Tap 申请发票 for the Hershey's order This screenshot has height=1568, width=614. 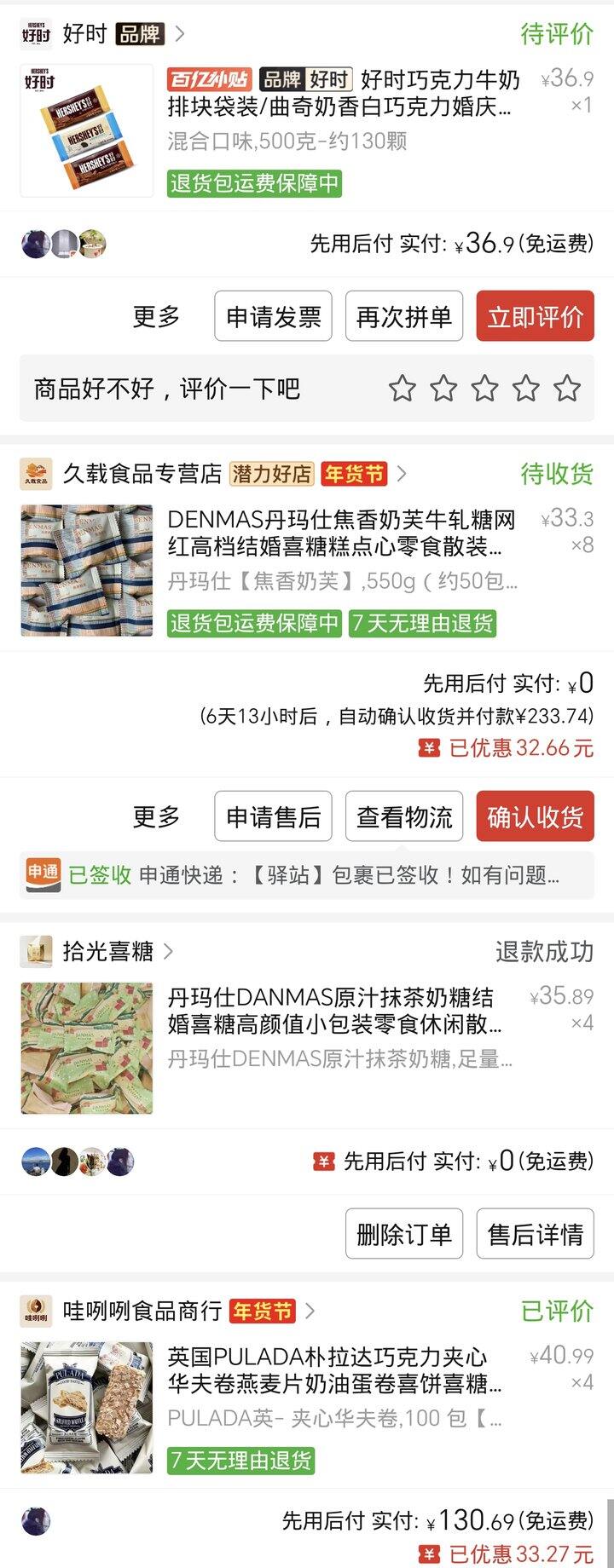[x=273, y=316]
